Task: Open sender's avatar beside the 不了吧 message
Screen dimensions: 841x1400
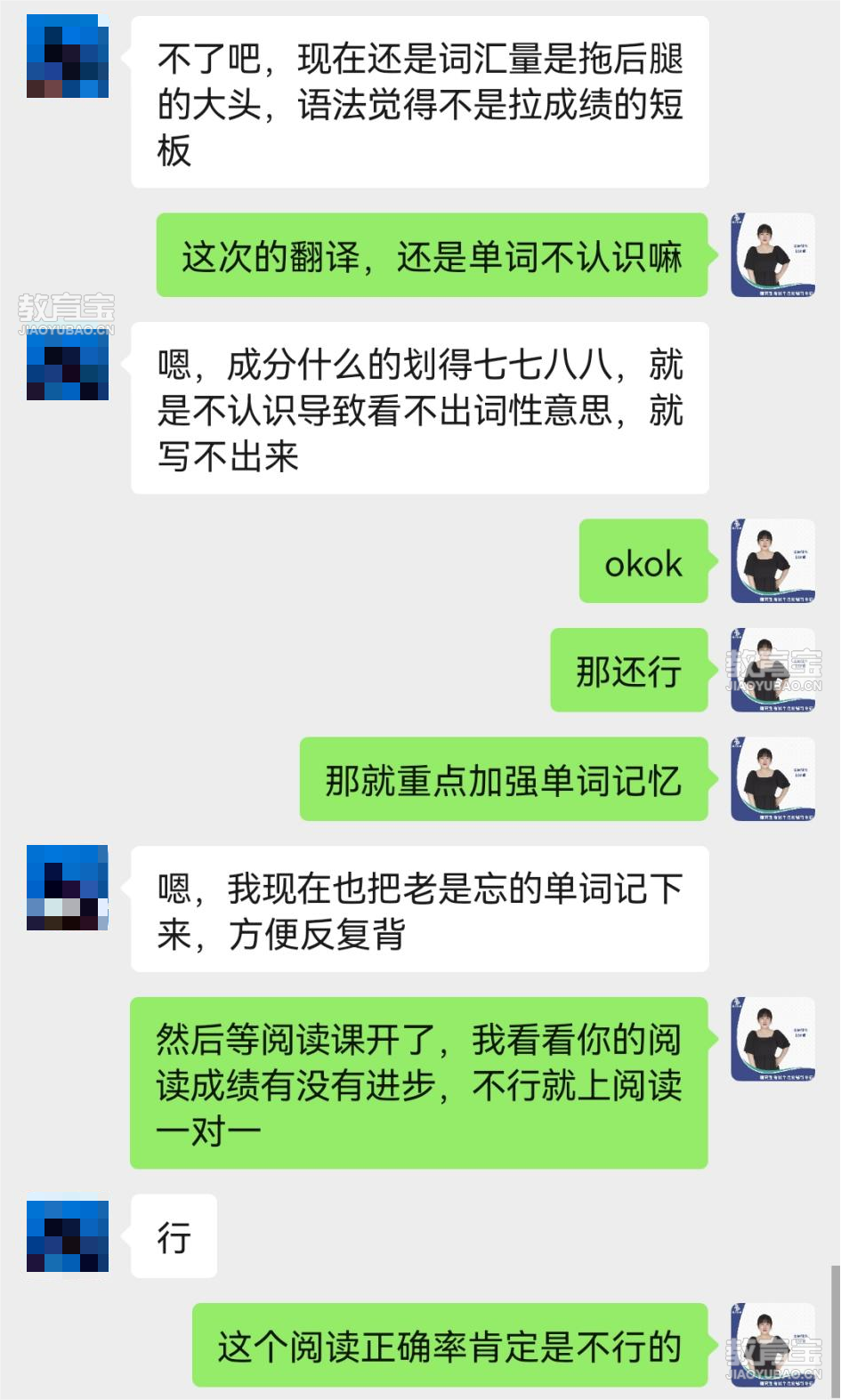Action: pyautogui.click(x=68, y=56)
